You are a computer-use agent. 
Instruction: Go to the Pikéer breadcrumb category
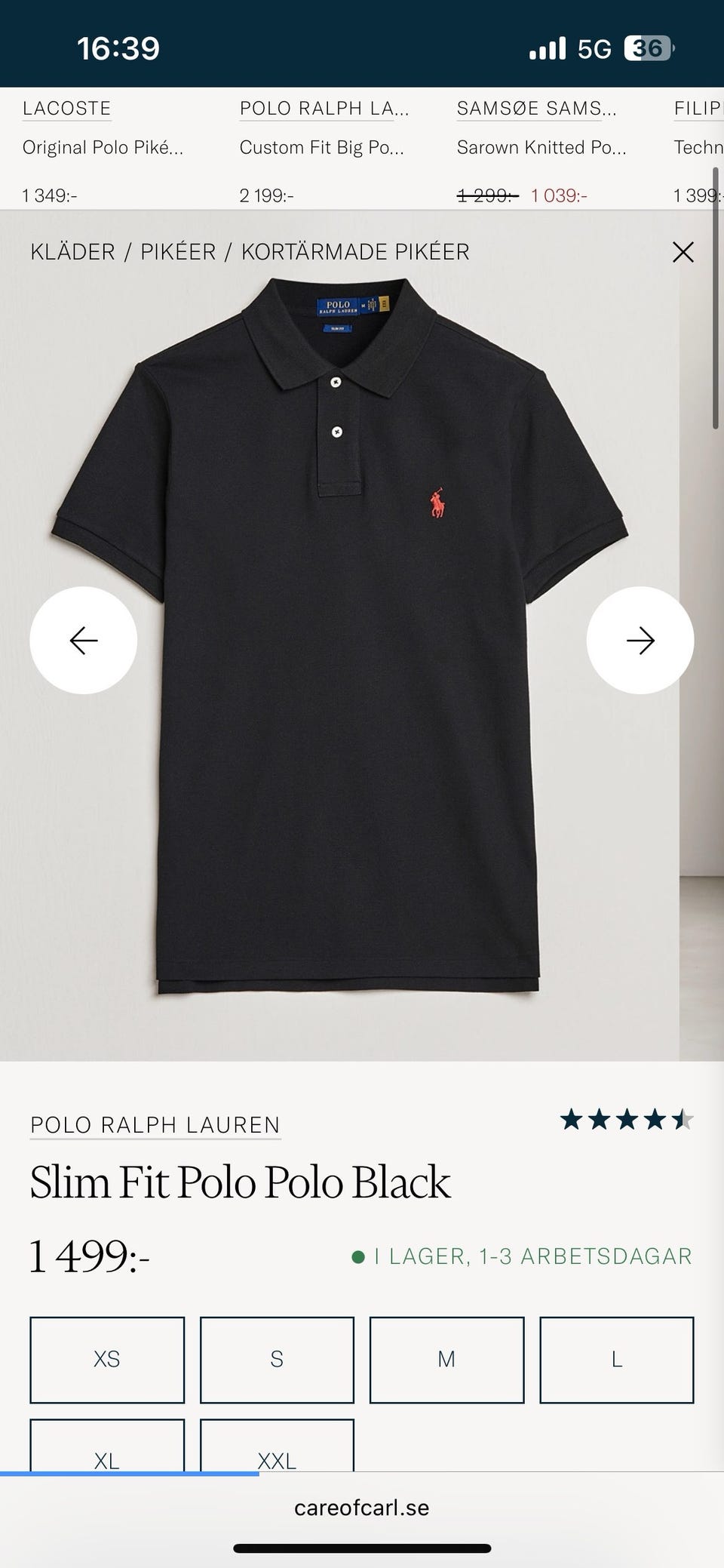[178, 251]
